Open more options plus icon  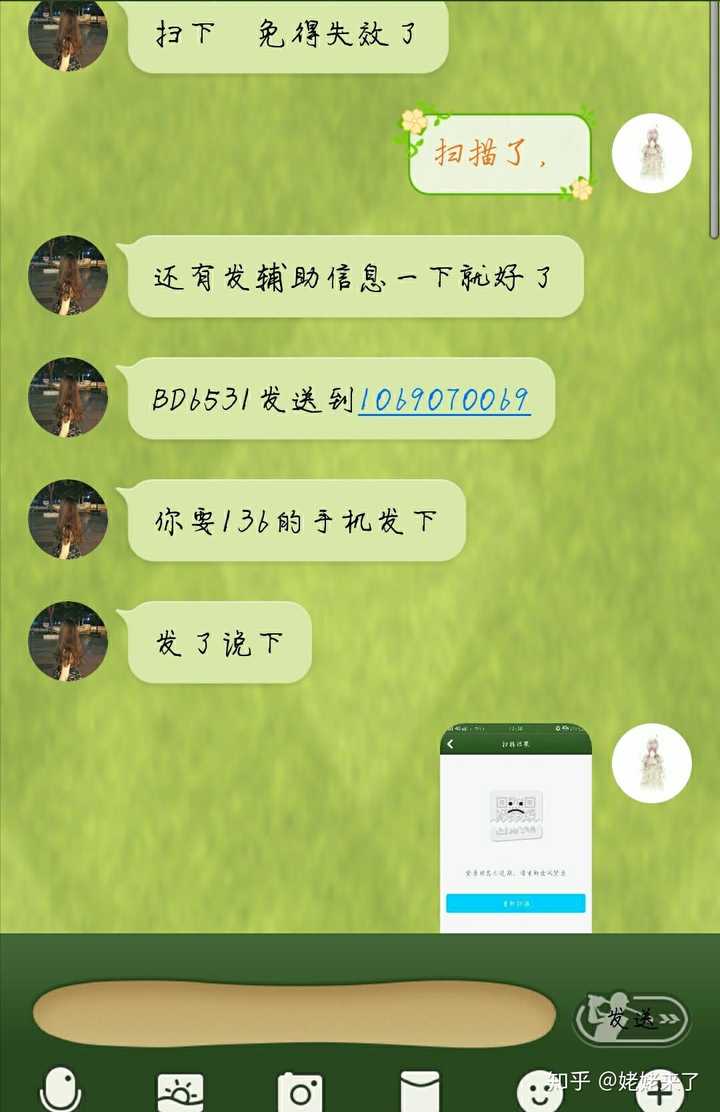660,1092
